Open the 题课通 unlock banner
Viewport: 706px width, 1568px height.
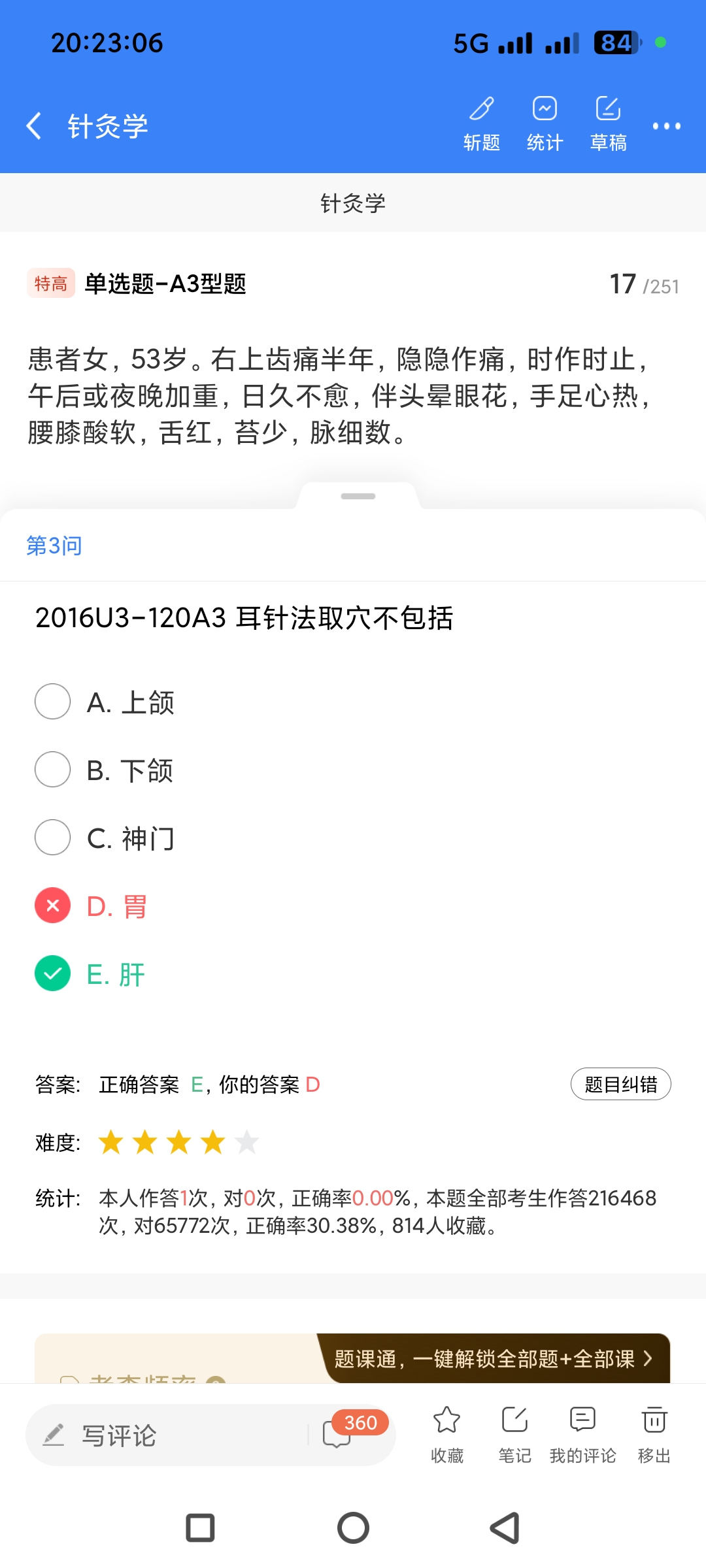coord(494,1359)
